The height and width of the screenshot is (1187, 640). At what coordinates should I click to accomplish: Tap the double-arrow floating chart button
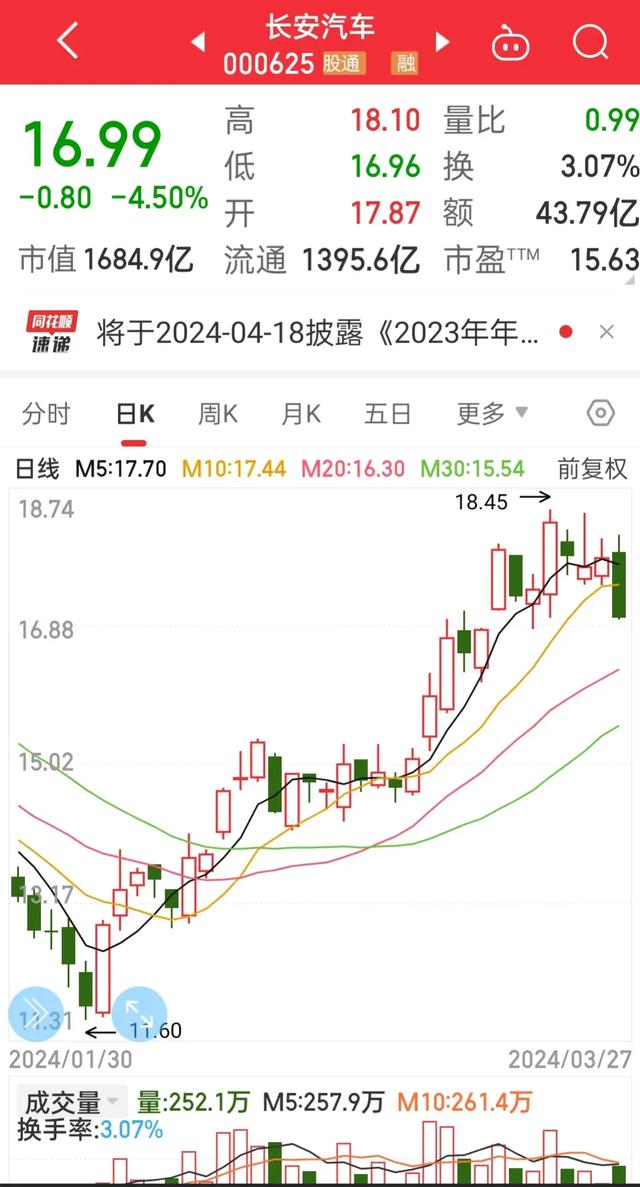[35, 1014]
